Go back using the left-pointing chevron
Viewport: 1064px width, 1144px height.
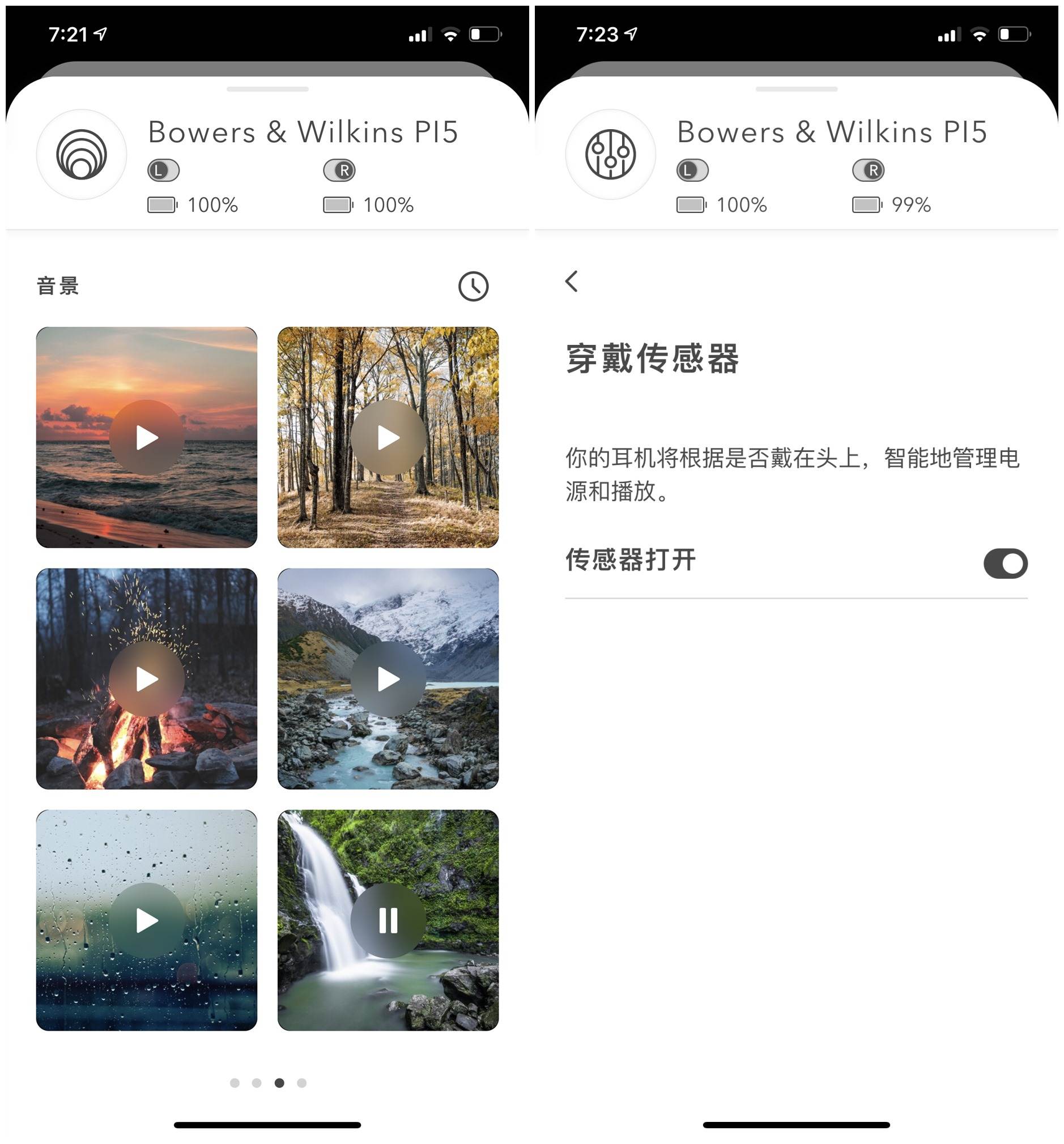coord(571,283)
